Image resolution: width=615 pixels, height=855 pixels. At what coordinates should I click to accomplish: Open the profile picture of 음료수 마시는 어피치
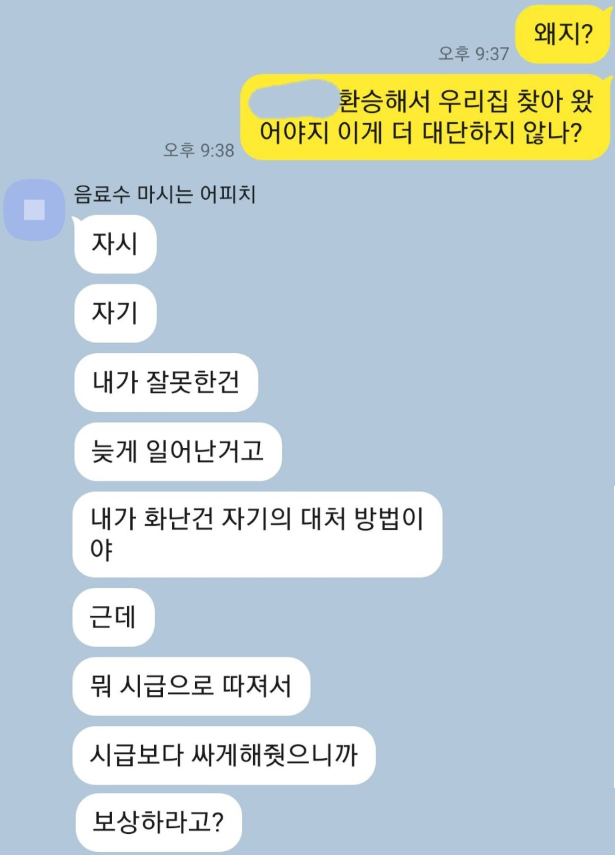pyautogui.click(x=34, y=209)
